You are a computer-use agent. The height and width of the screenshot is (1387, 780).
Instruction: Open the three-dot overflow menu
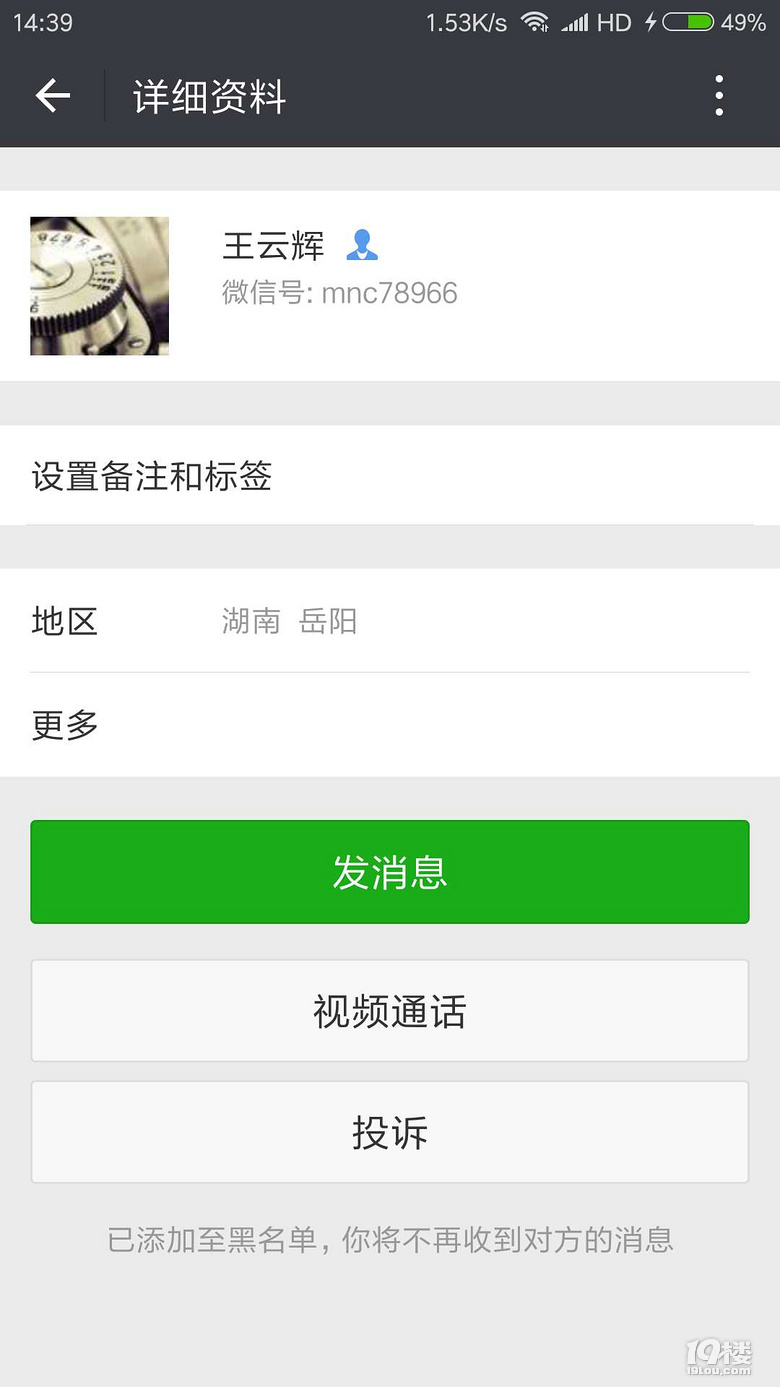coord(718,97)
